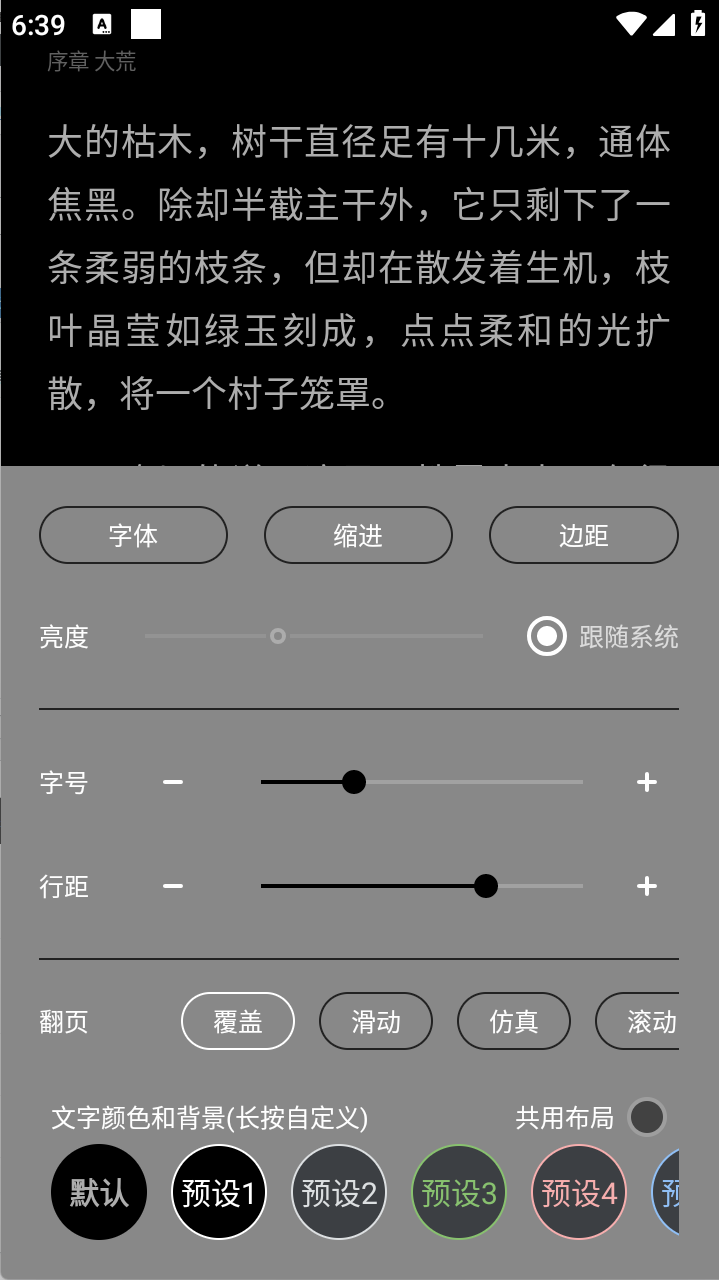Tap the 亮度 brightness slider track
Screen dimensions: 719x1280
pyautogui.click(x=313, y=636)
